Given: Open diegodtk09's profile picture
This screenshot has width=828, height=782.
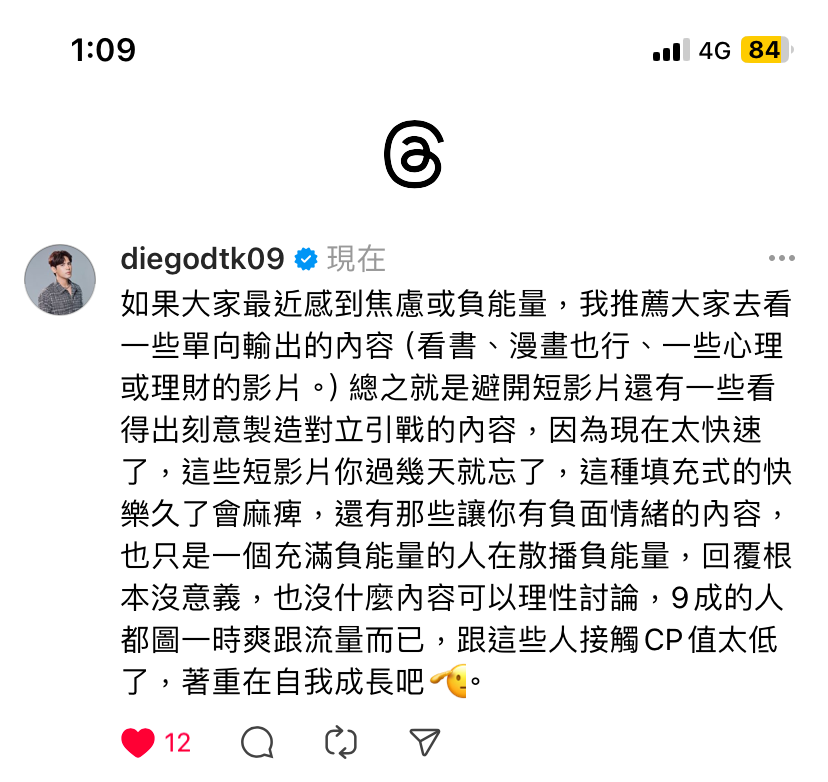Looking at the screenshot, I should [60, 280].
